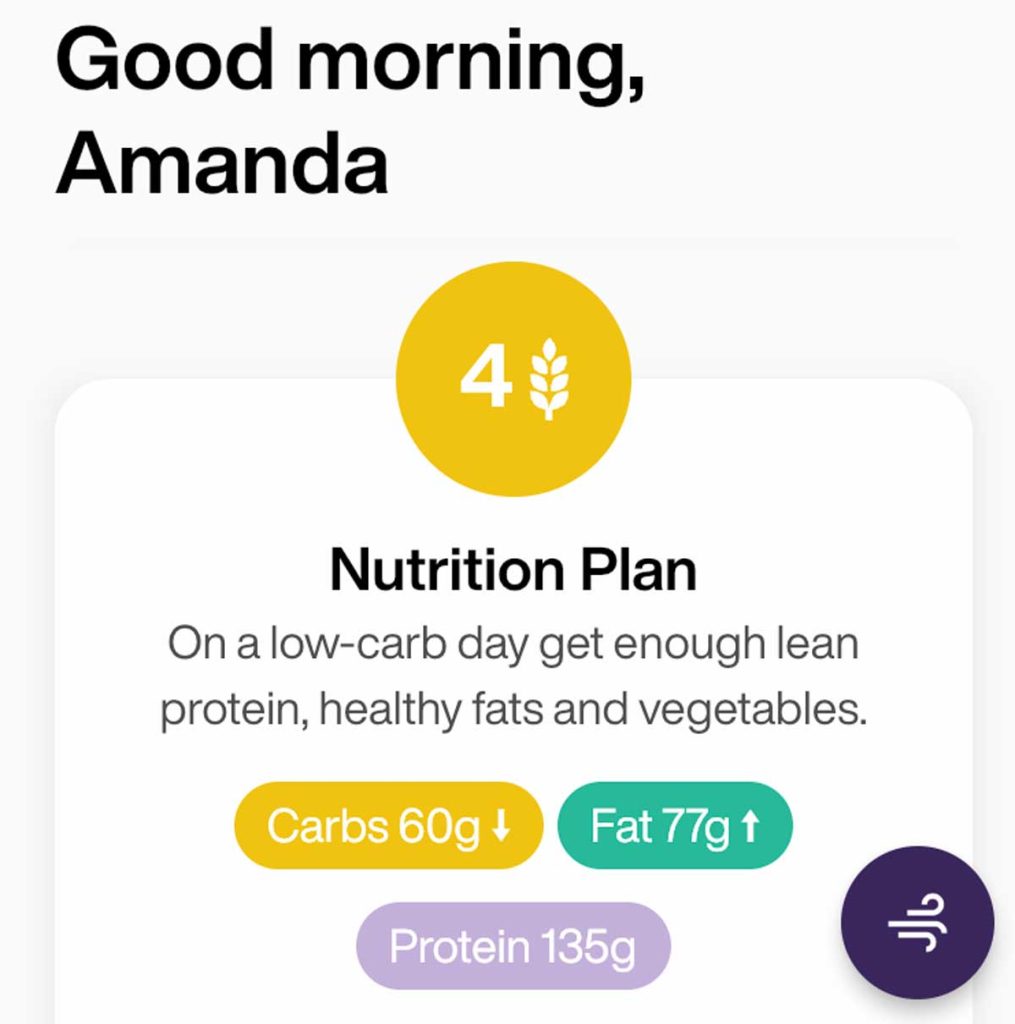Select the Fat 77g chip
1015x1024 pixels.
674,826
